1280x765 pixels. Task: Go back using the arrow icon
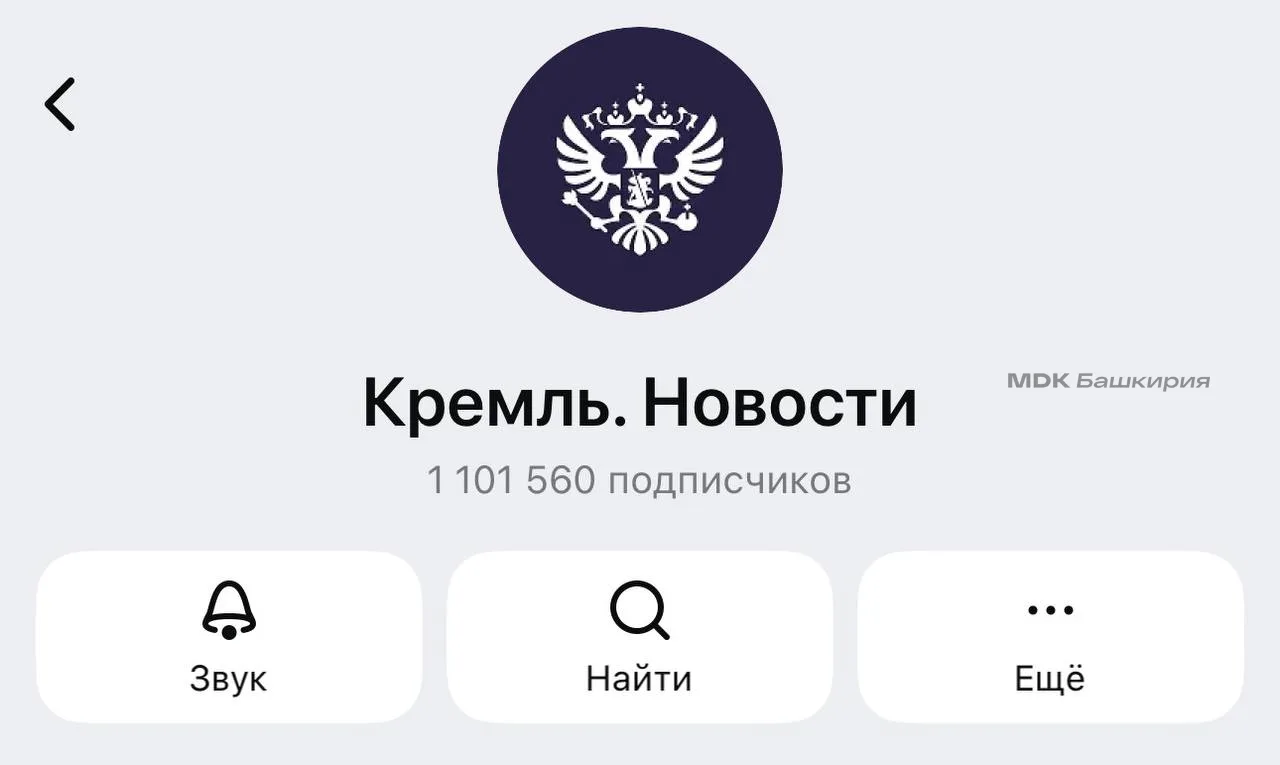(60, 104)
